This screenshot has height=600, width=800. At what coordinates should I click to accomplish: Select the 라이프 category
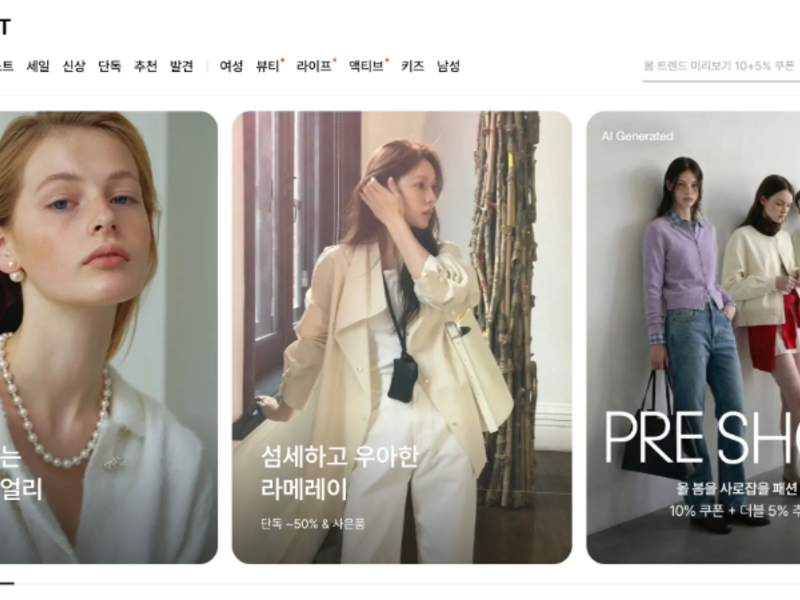pyautogui.click(x=313, y=67)
